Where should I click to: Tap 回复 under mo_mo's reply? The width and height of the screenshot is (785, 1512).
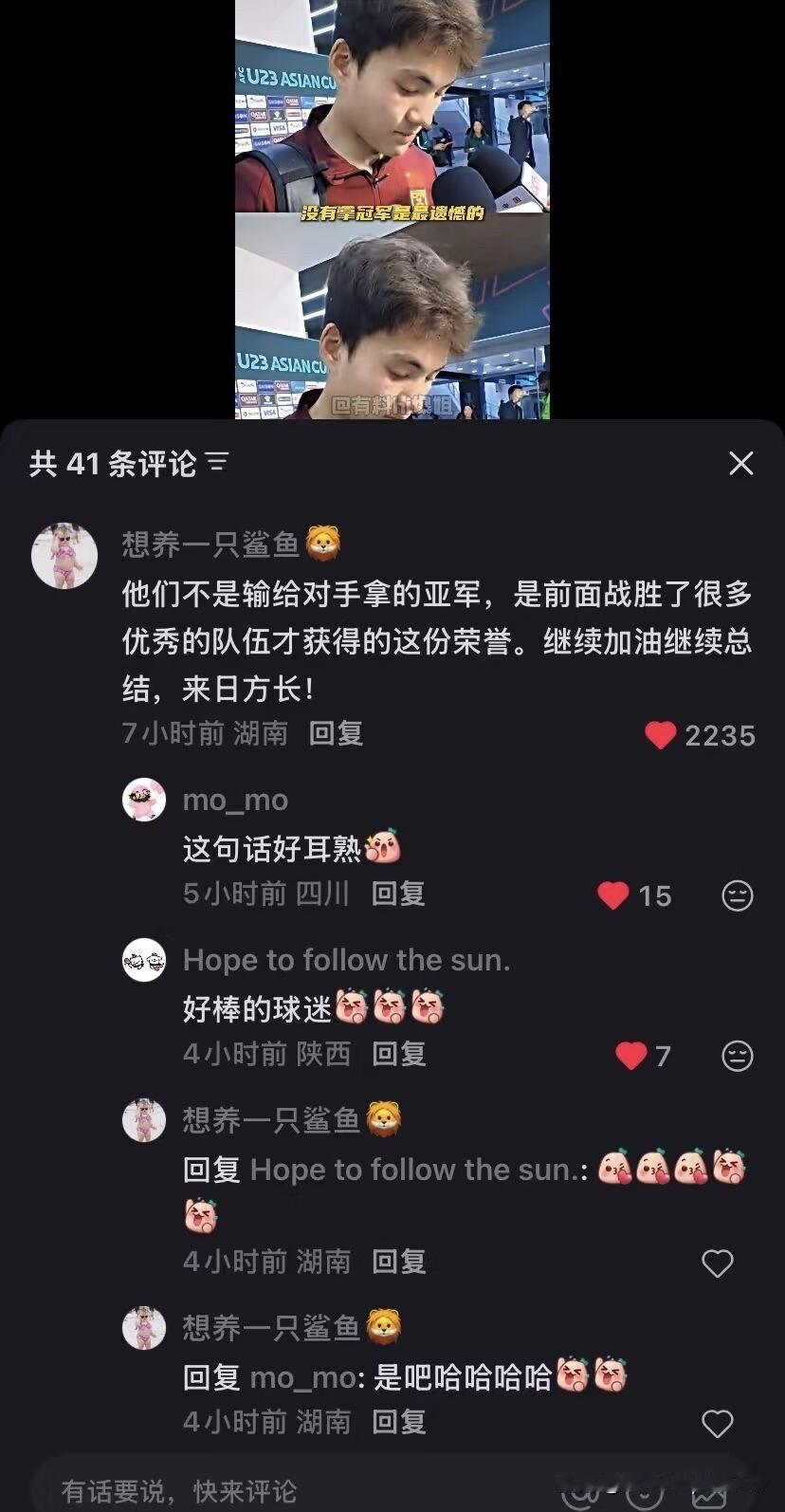[x=397, y=893]
